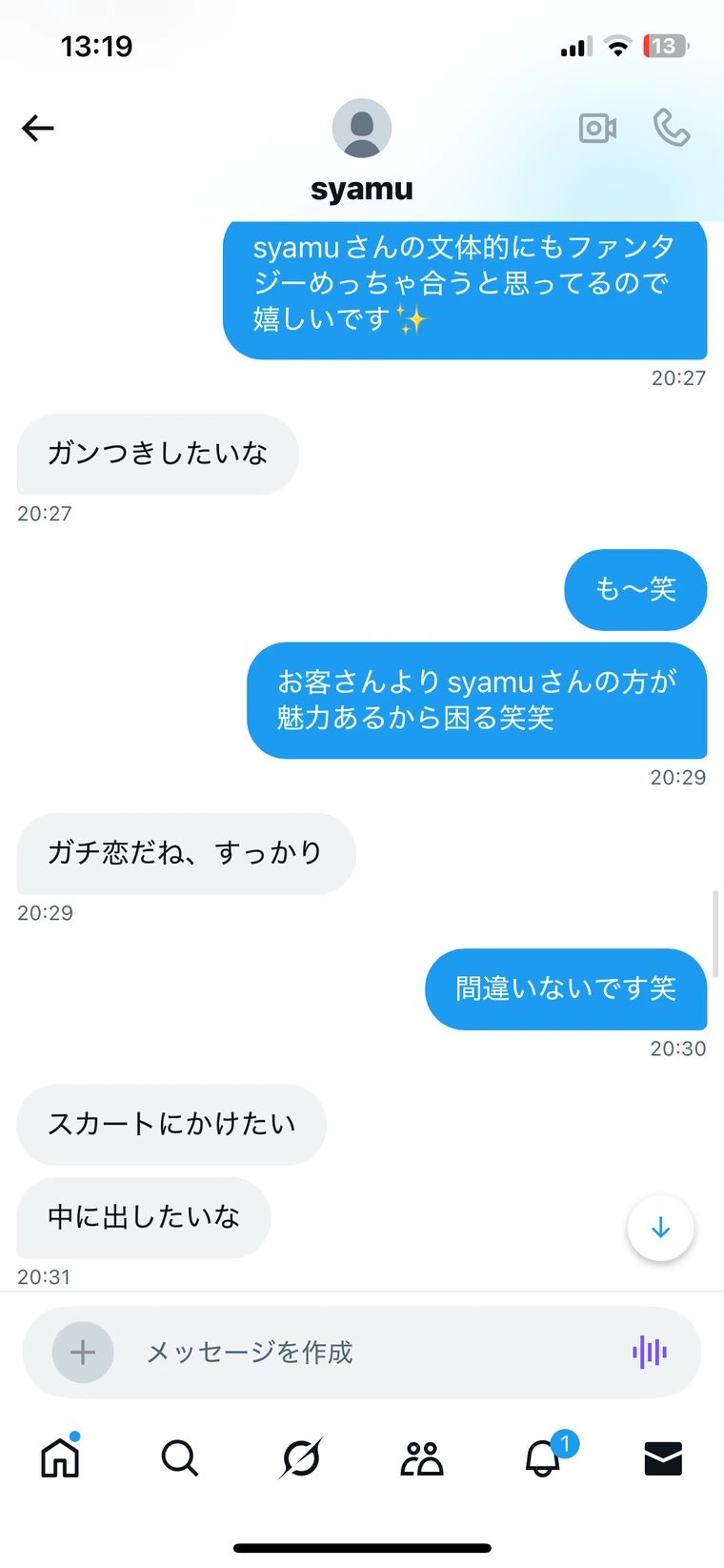Screen dimensions: 724x1568
Task: Switch to the Search tab
Action: point(180,1457)
